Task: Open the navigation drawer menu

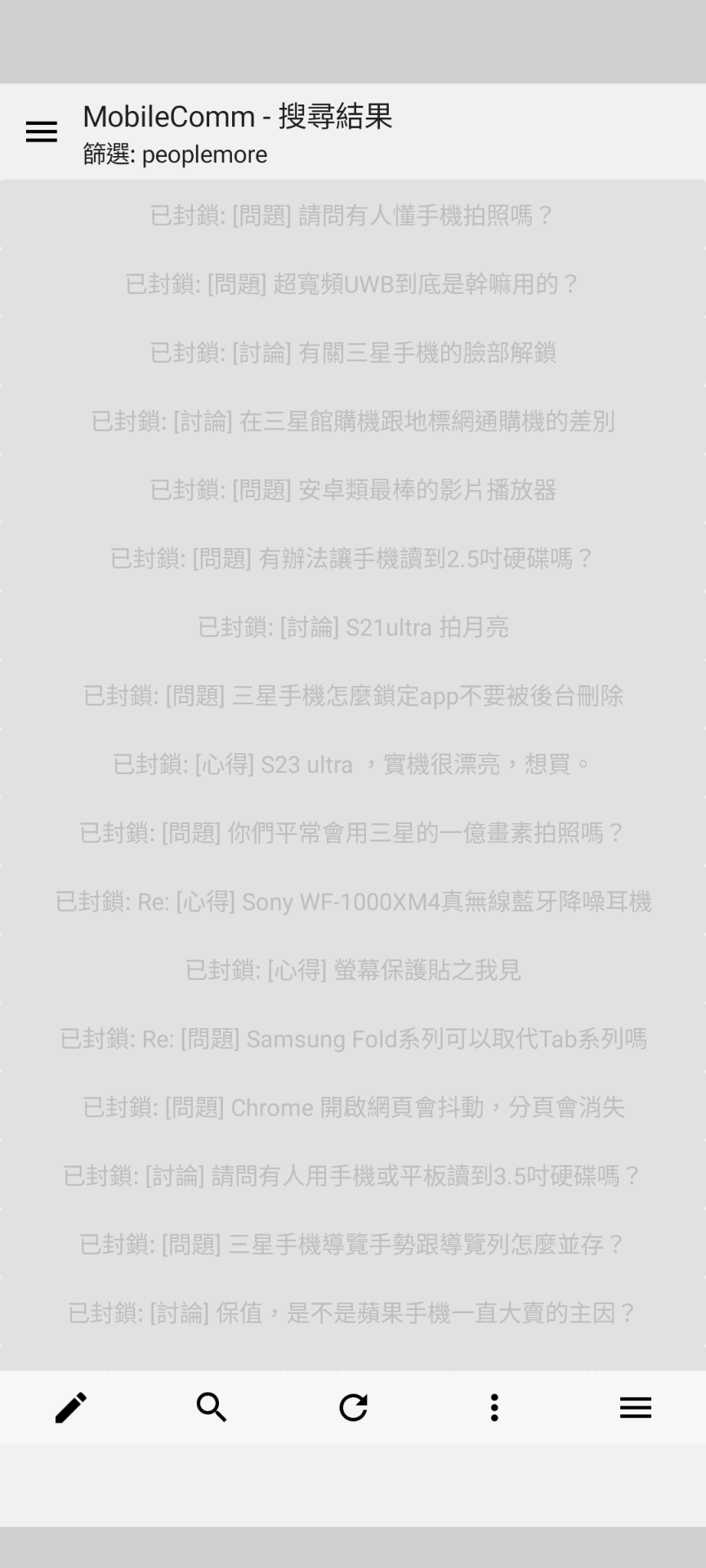Action: pos(42,131)
